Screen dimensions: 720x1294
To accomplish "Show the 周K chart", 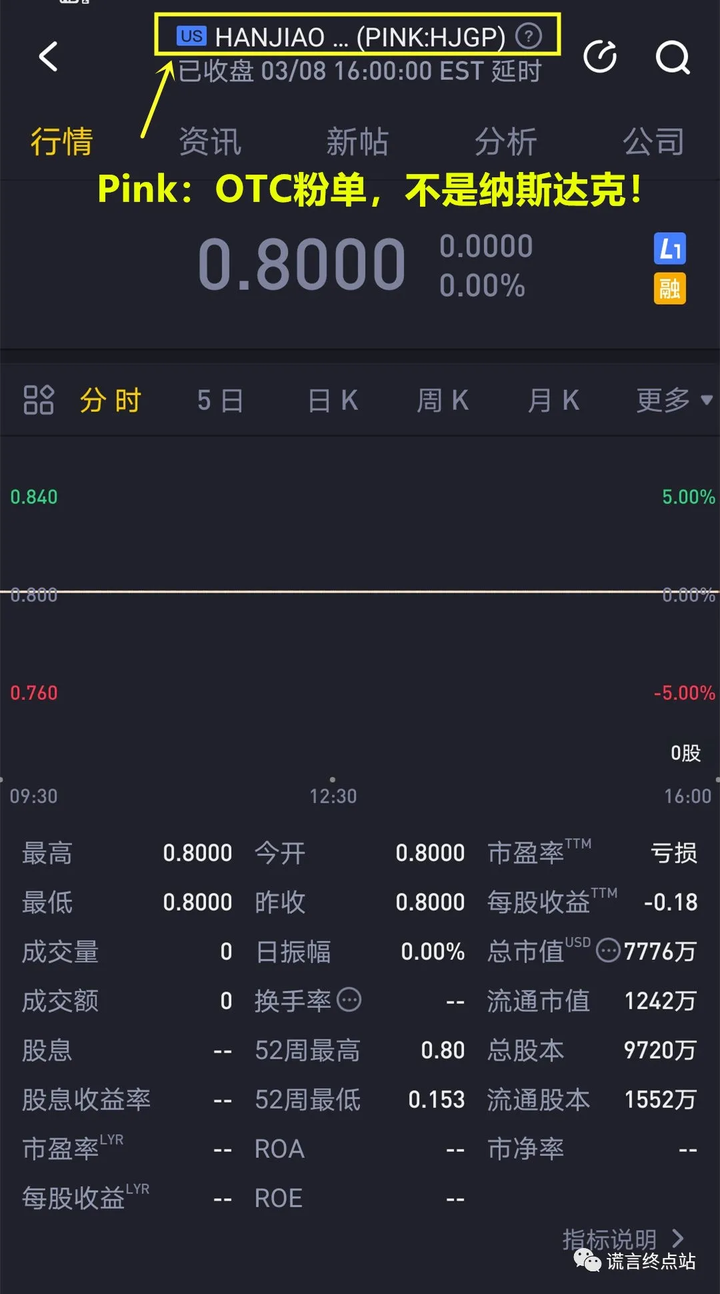I will click(x=443, y=401).
